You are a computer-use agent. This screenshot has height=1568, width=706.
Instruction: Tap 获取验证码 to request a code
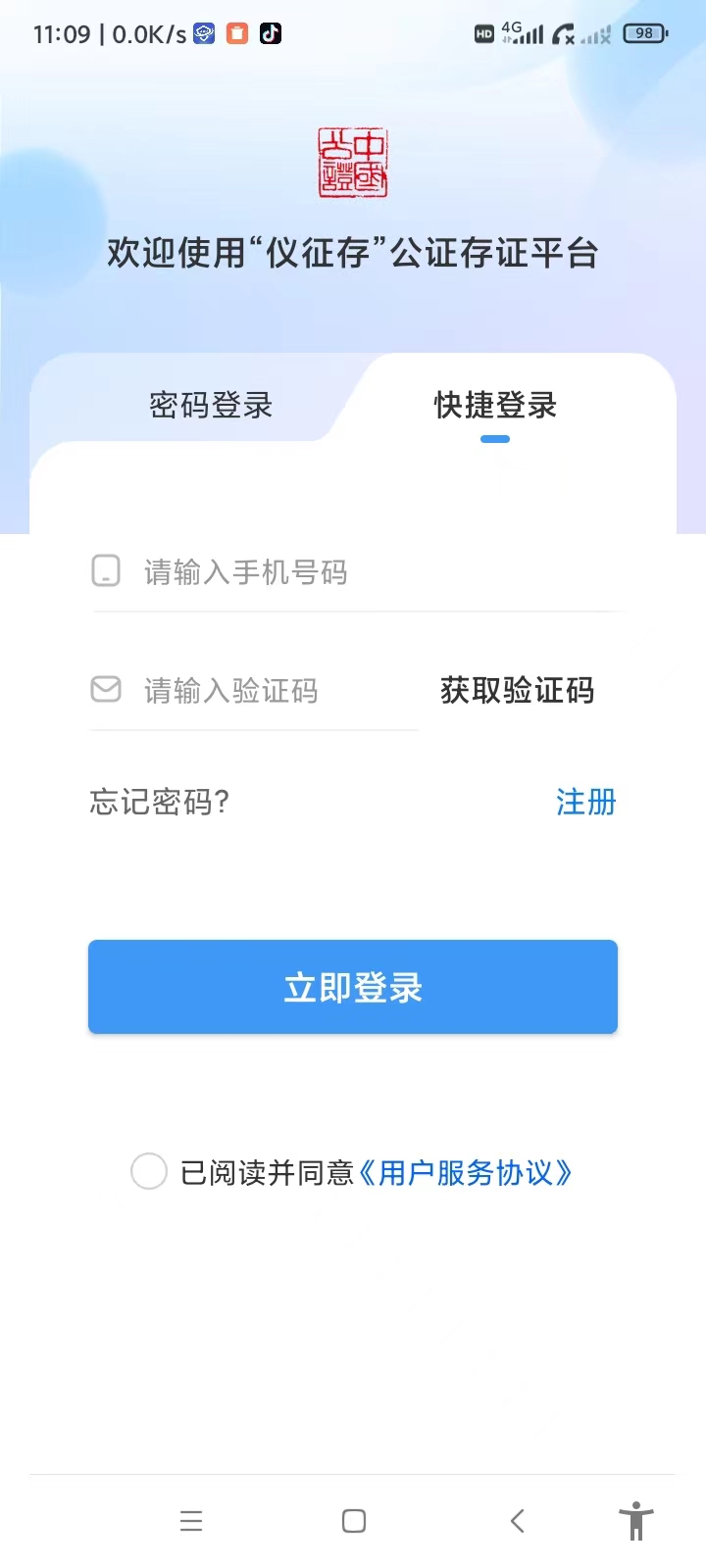click(x=519, y=690)
